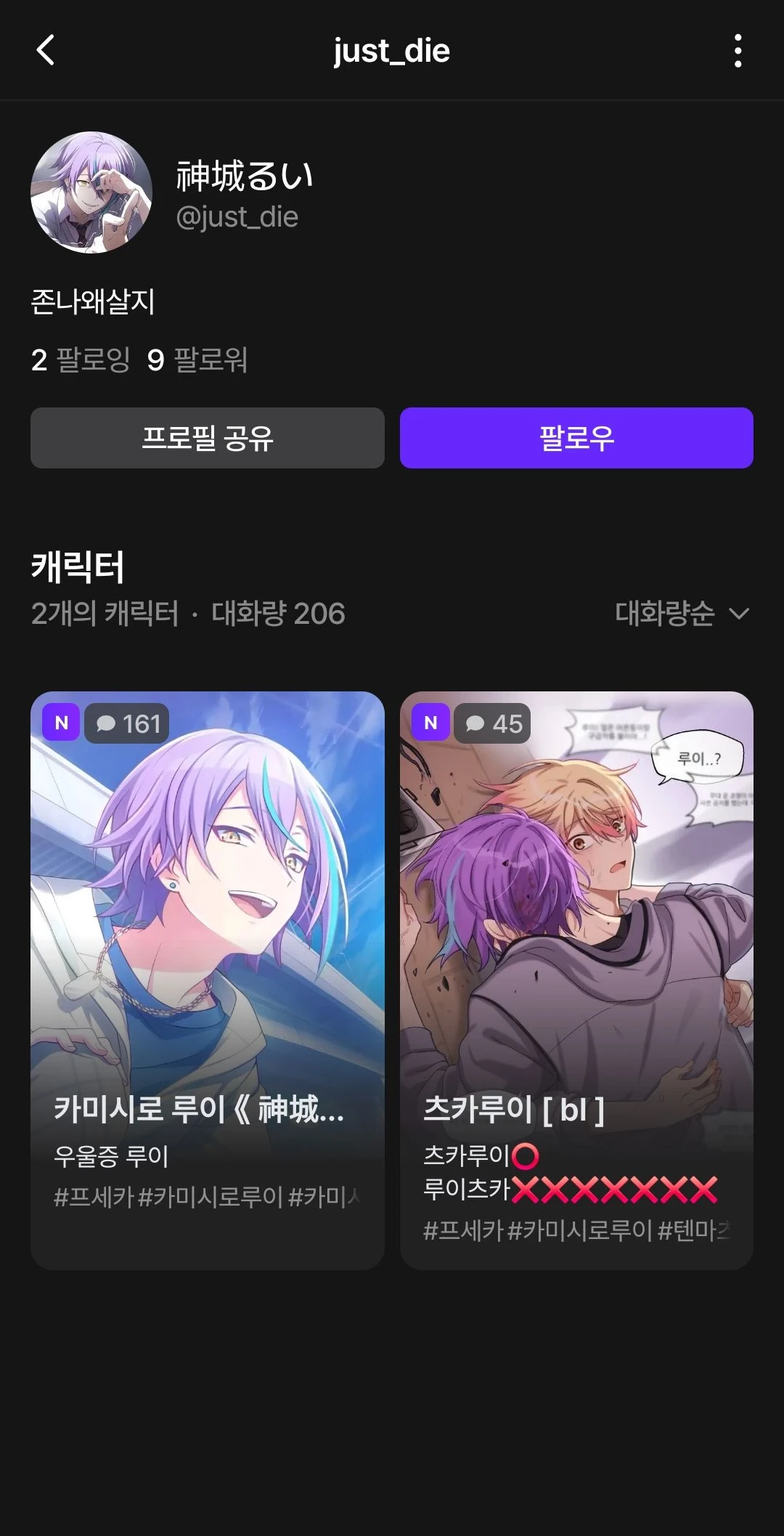Open the profile avatar picture
The width and height of the screenshot is (784, 1536).
(x=91, y=192)
